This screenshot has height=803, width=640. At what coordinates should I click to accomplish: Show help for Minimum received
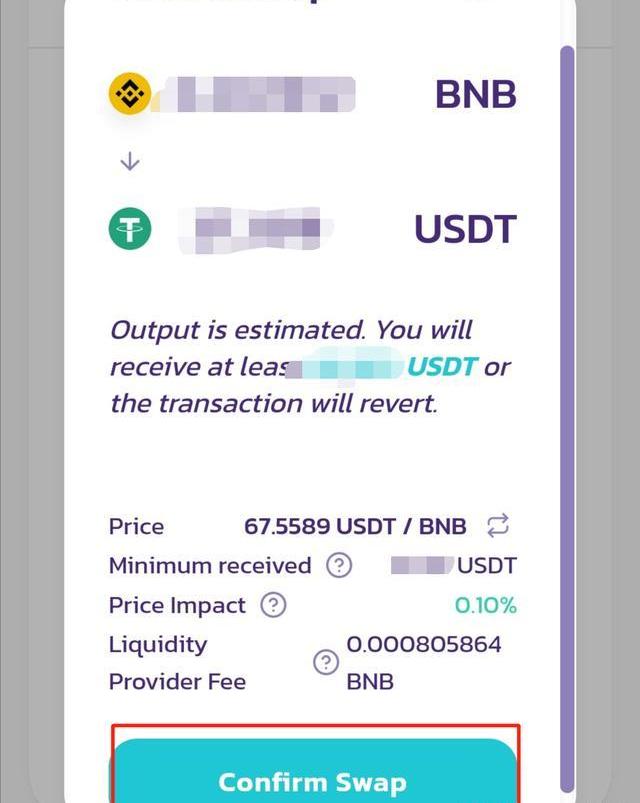340,566
